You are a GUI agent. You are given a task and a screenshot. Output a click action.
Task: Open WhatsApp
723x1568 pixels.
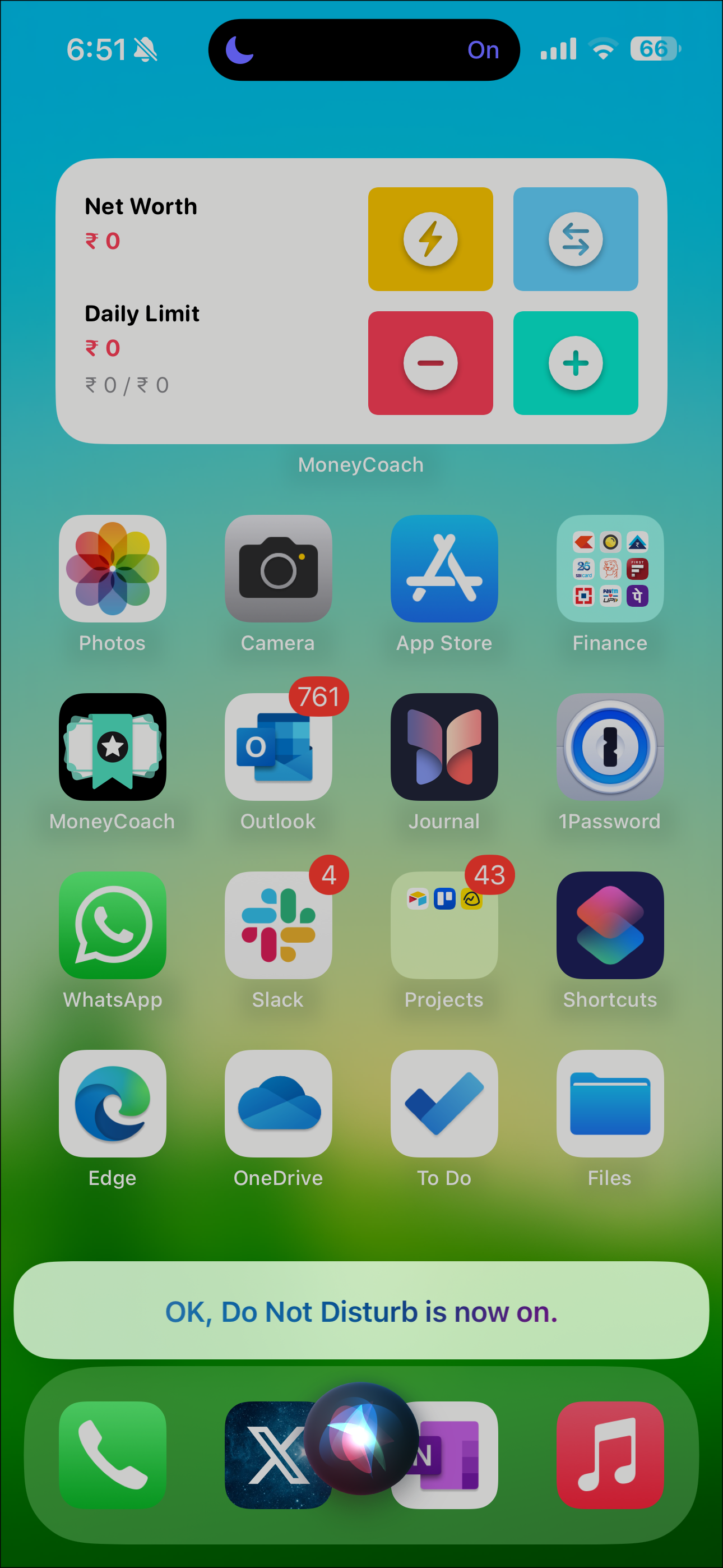point(113,926)
